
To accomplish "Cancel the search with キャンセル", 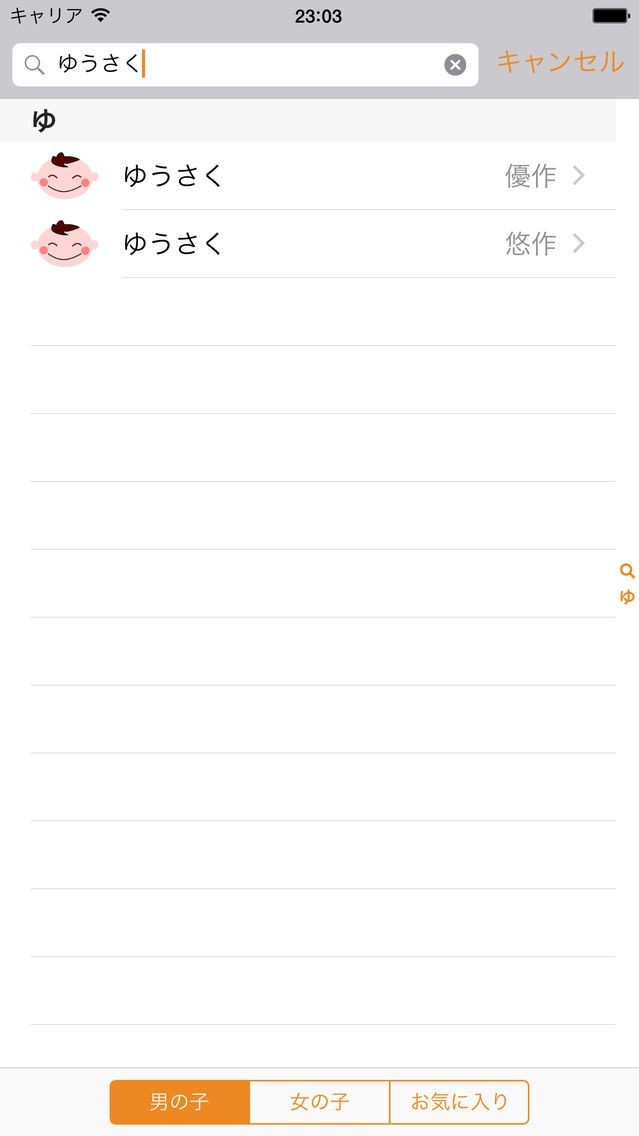I will (560, 62).
